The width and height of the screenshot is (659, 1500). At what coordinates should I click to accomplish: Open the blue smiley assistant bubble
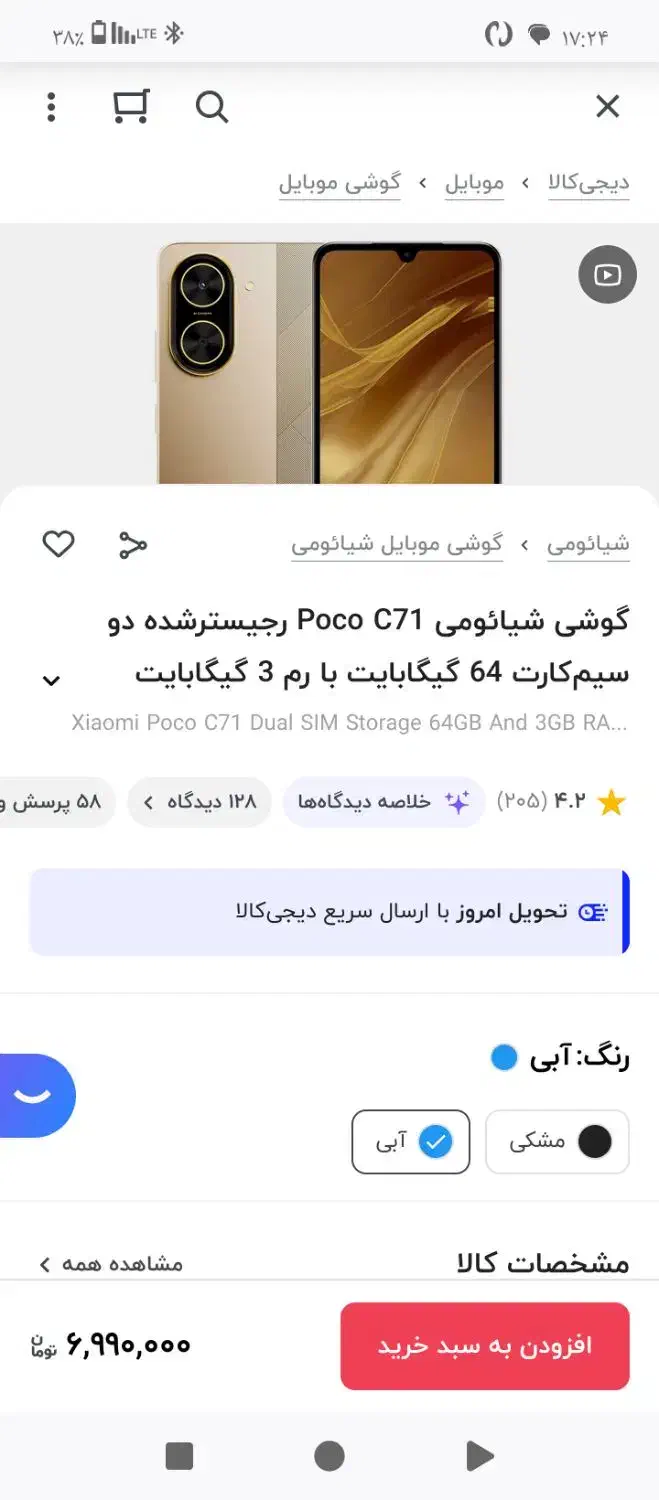click(x=34, y=1095)
